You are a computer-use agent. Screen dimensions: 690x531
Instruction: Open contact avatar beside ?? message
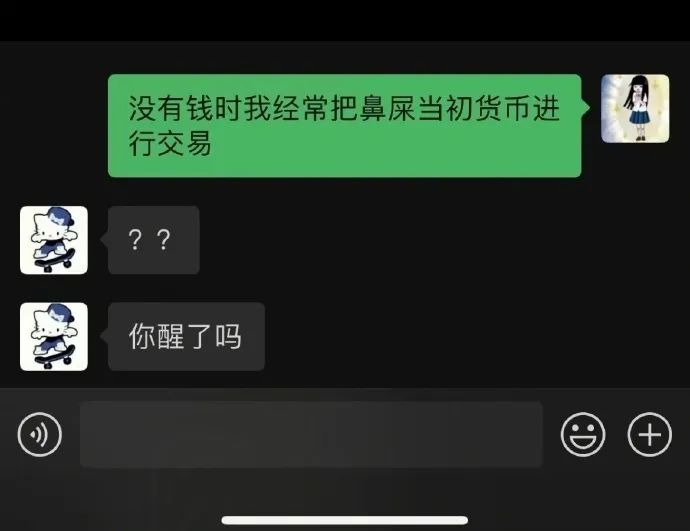(x=54, y=240)
